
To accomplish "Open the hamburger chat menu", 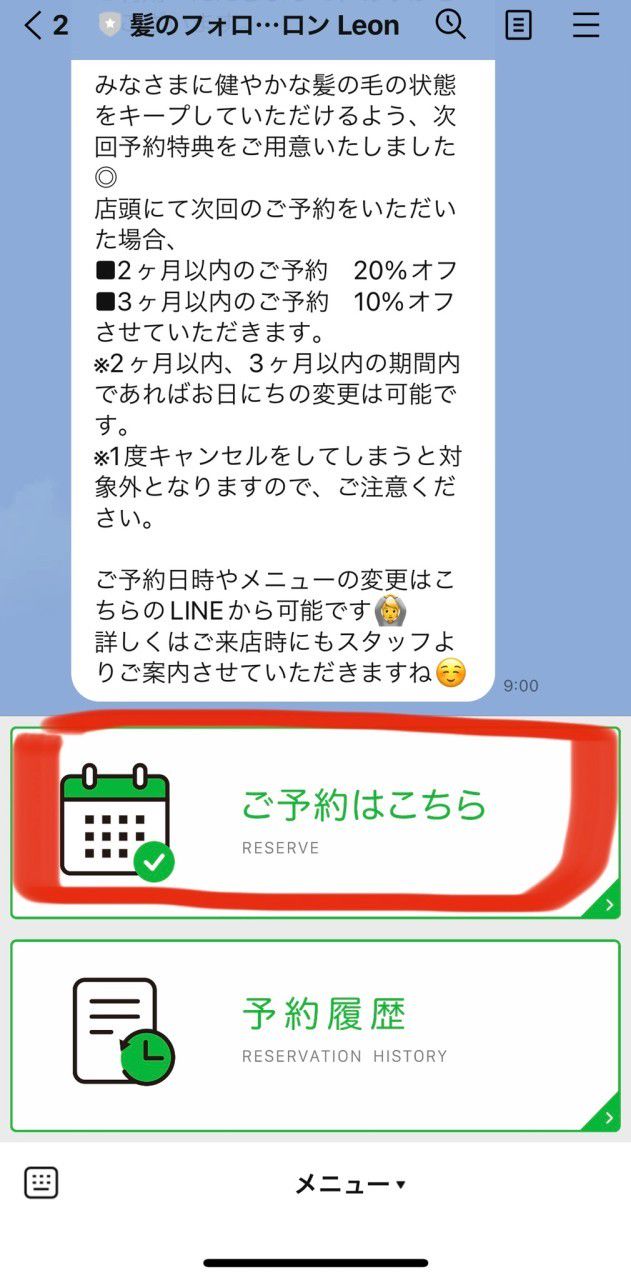I will 586,26.
